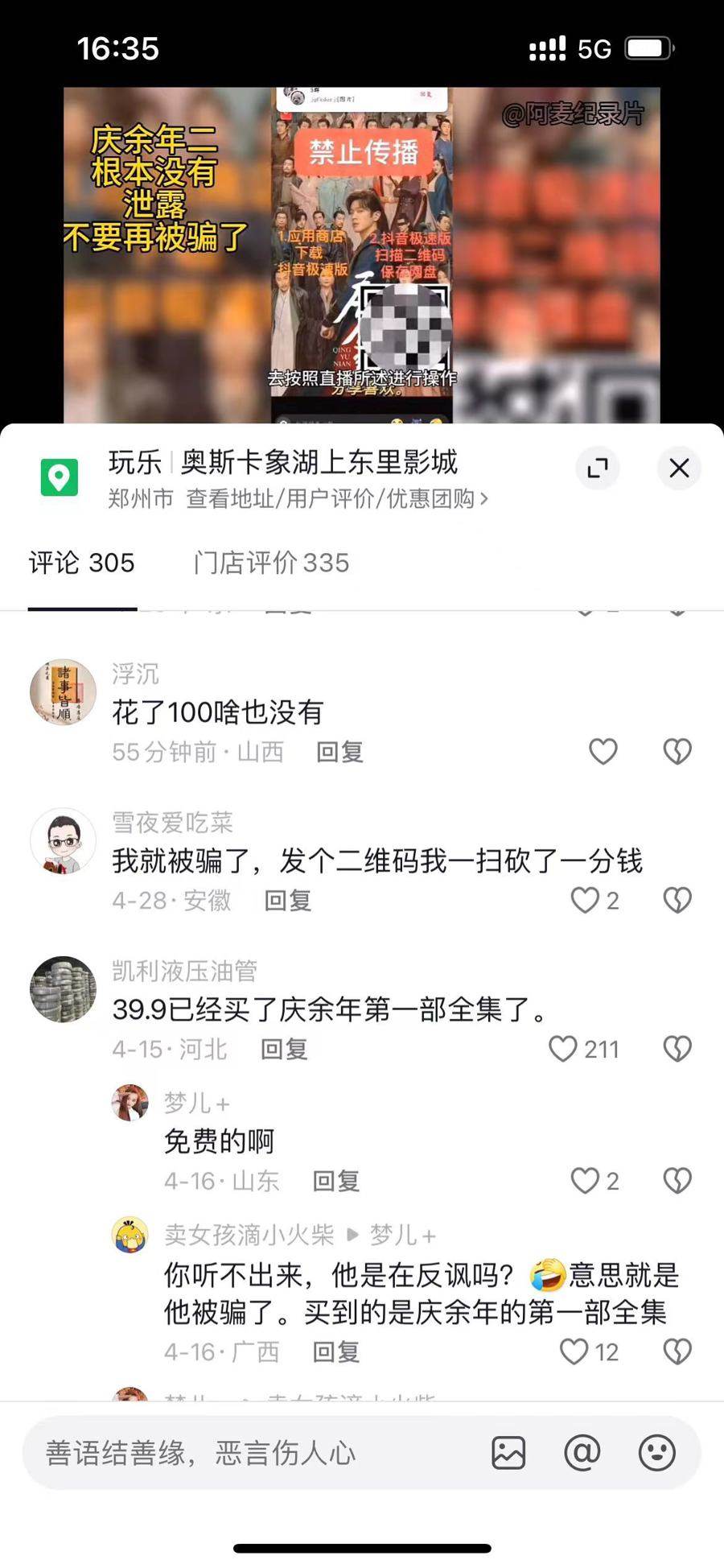The width and height of the screenshot is (724, 1568).
Task: Select the 评论 305 tab
Action: click(82, 563)
